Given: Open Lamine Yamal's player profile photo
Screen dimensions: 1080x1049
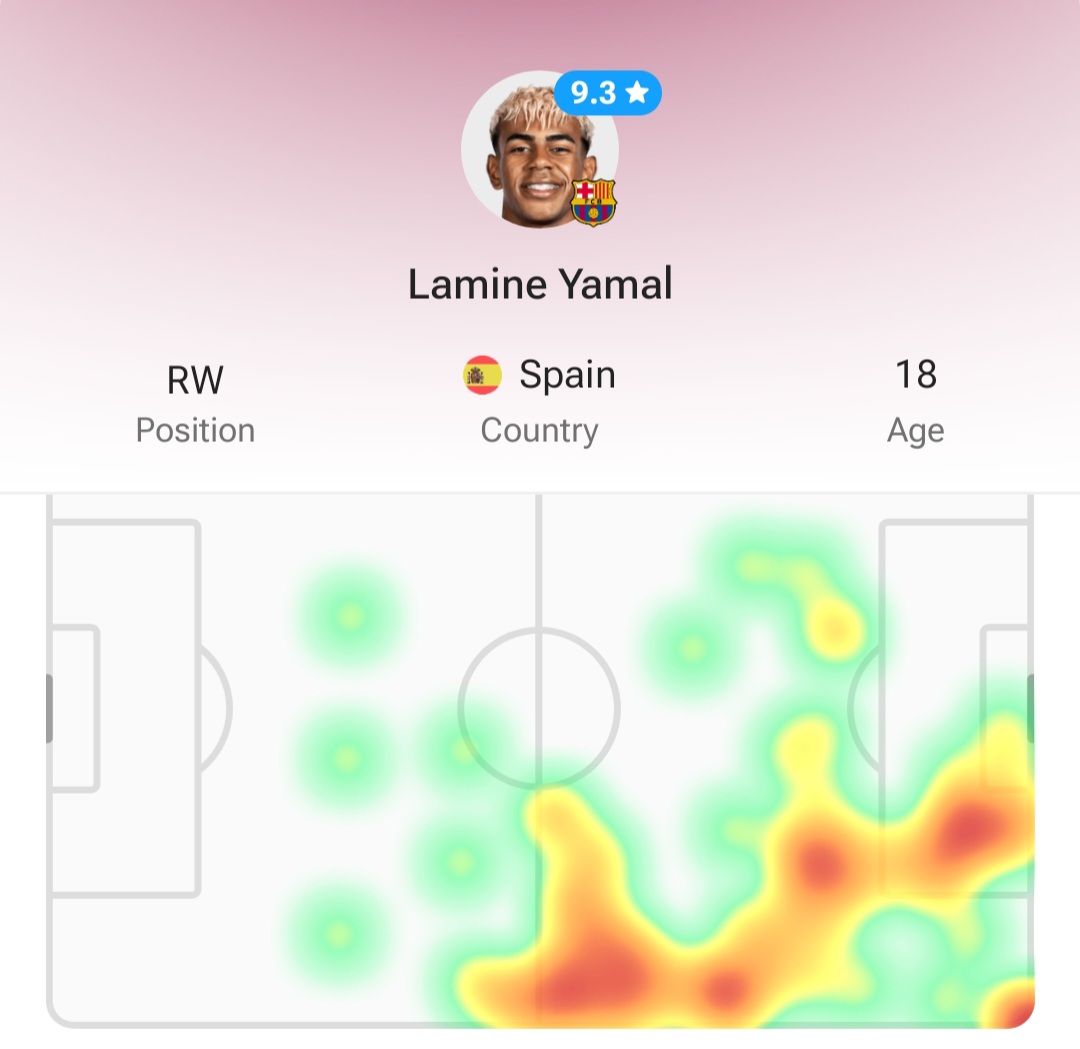Looking at the screenshot, I should coord(538,150).
